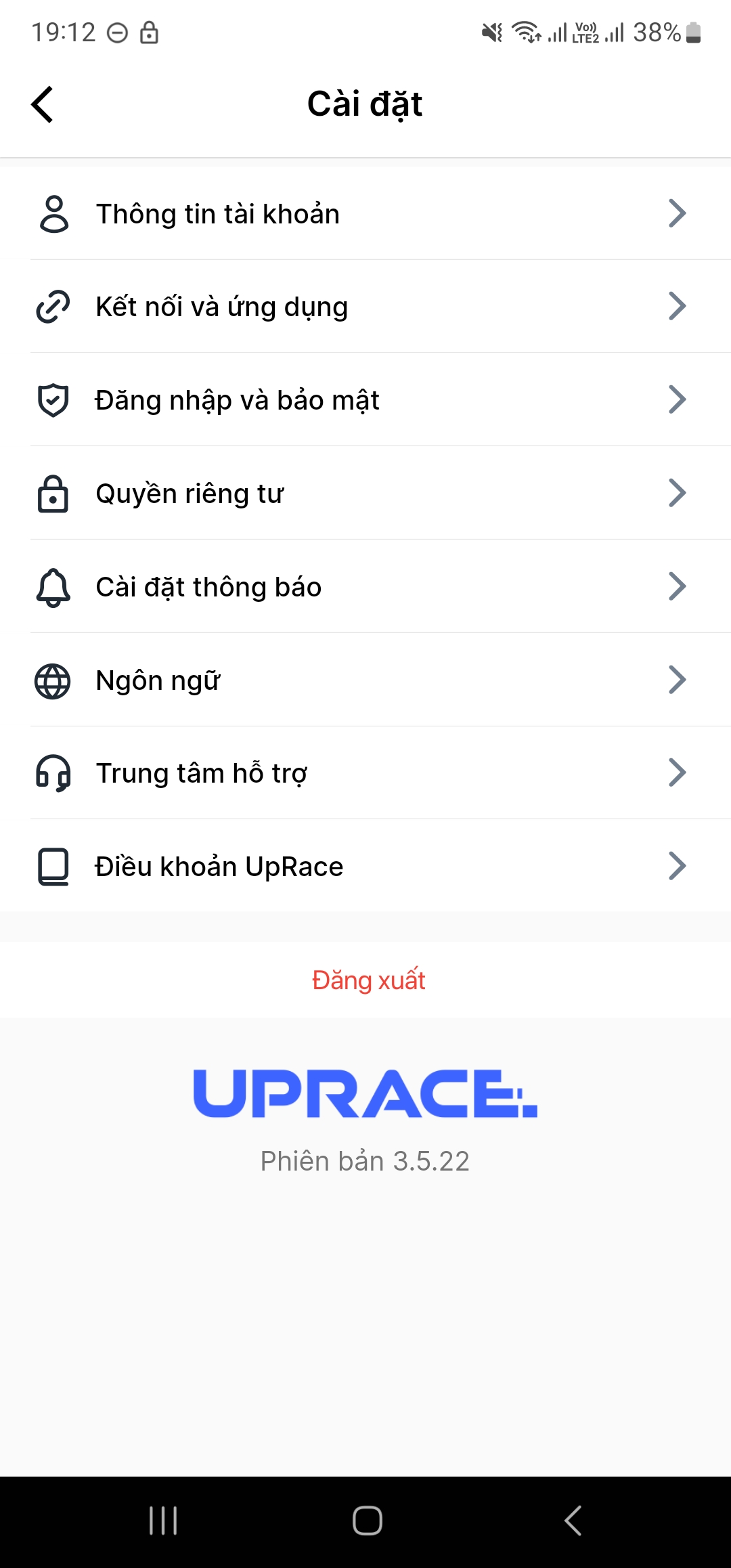Open Thông tin tài khoản
The height and width of the screenshot is (1568, 731).
coord(365,214)
